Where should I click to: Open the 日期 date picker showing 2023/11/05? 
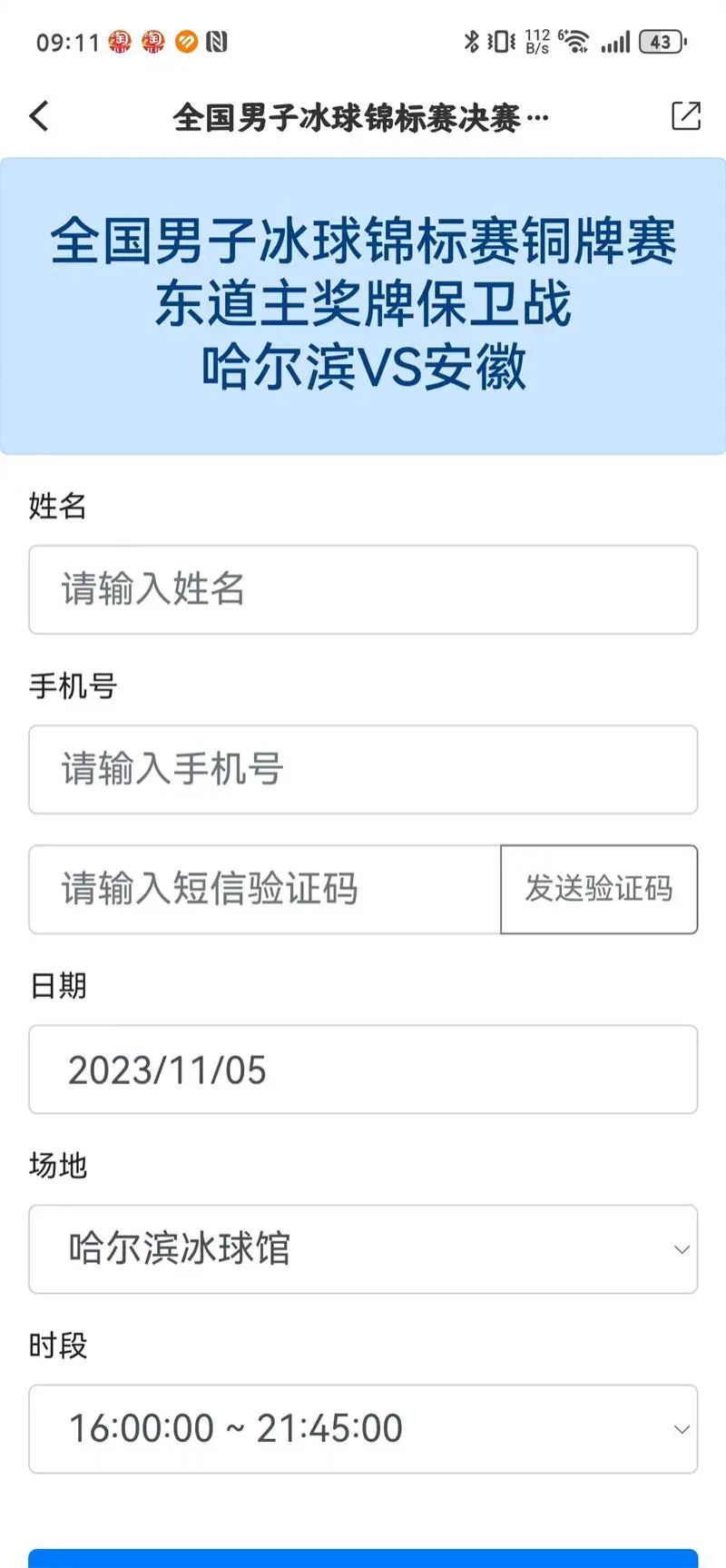(363, 1070)
